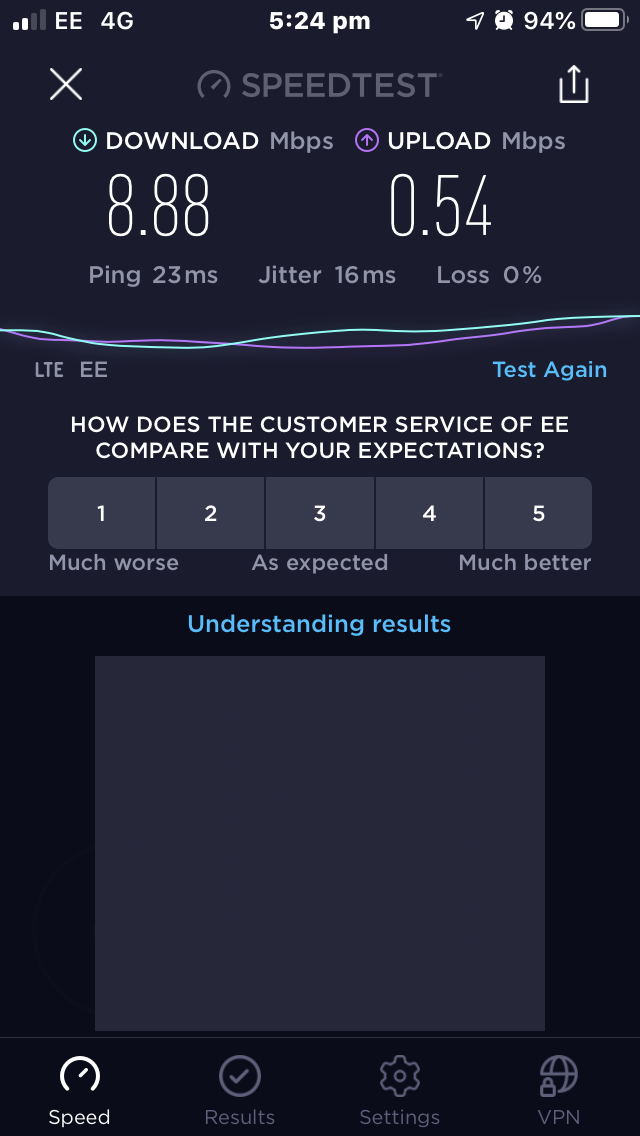Screen dimensions: 640x1136
Task: Switch to the Speed tab
Action: point(80,1091)
